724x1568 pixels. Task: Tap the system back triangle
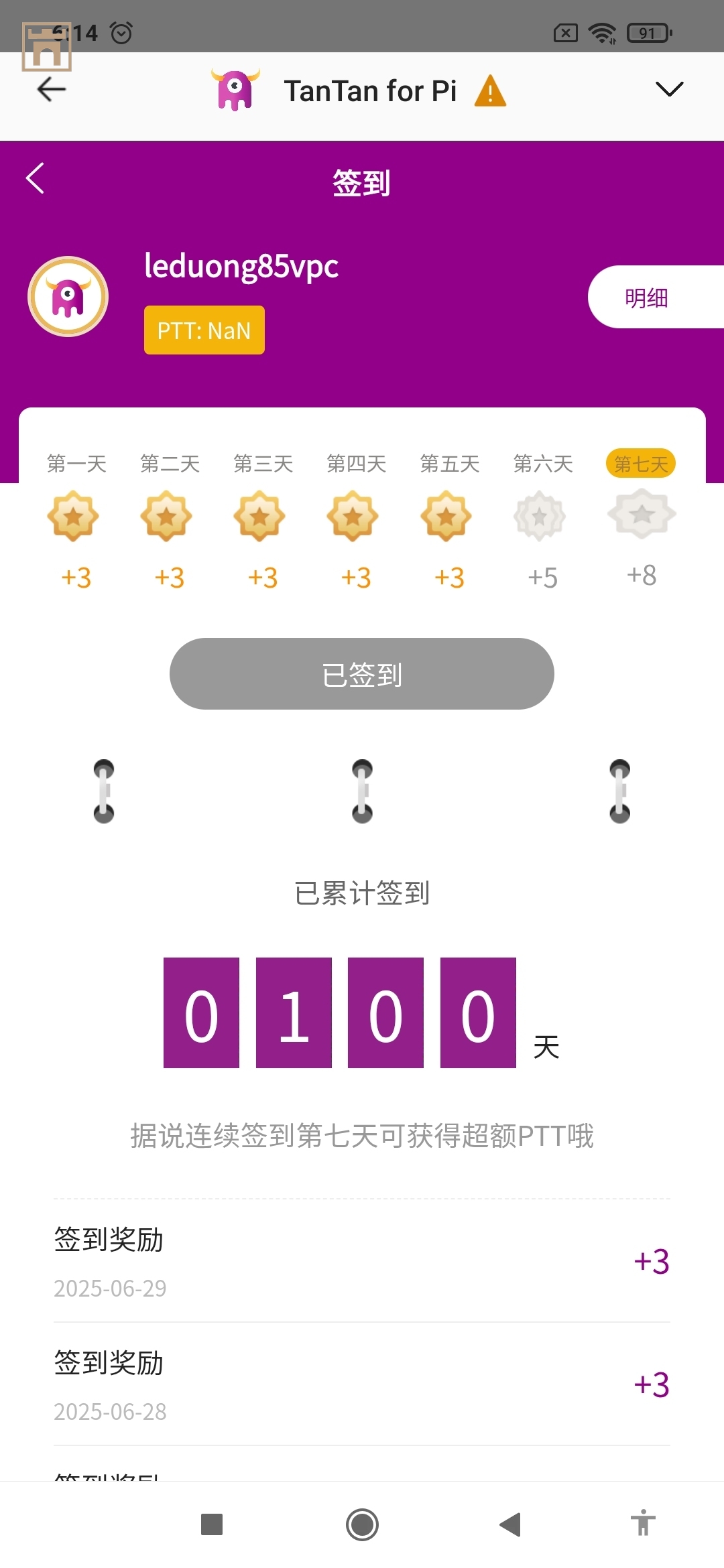[511, 1524]
